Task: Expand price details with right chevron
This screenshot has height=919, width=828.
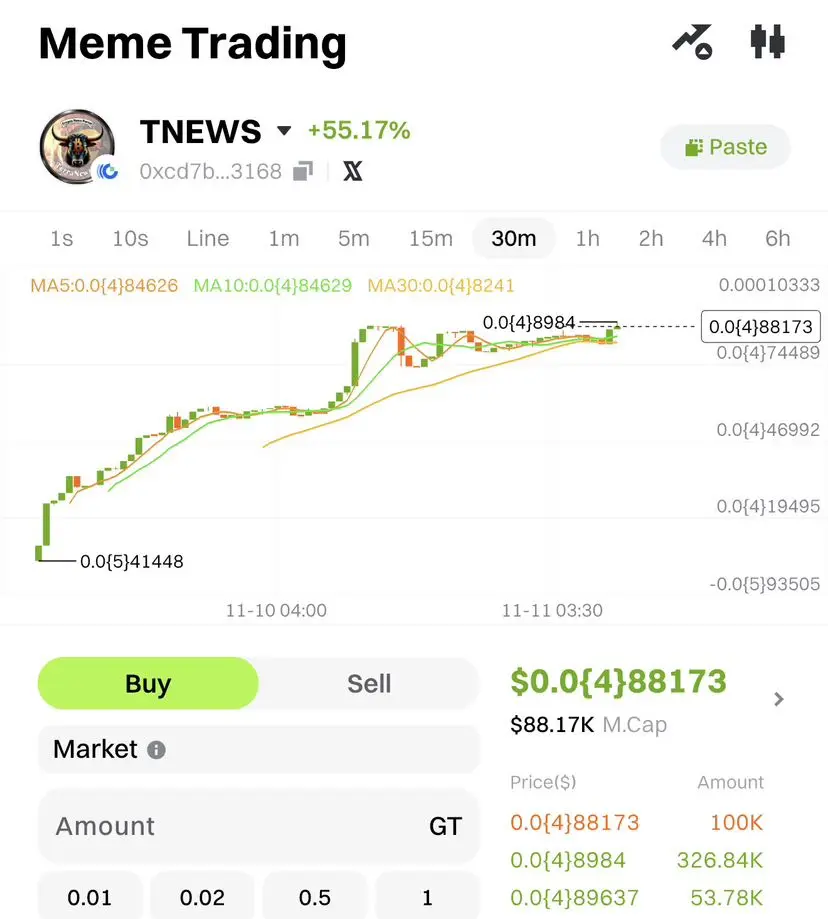Action: pos(779,699)
